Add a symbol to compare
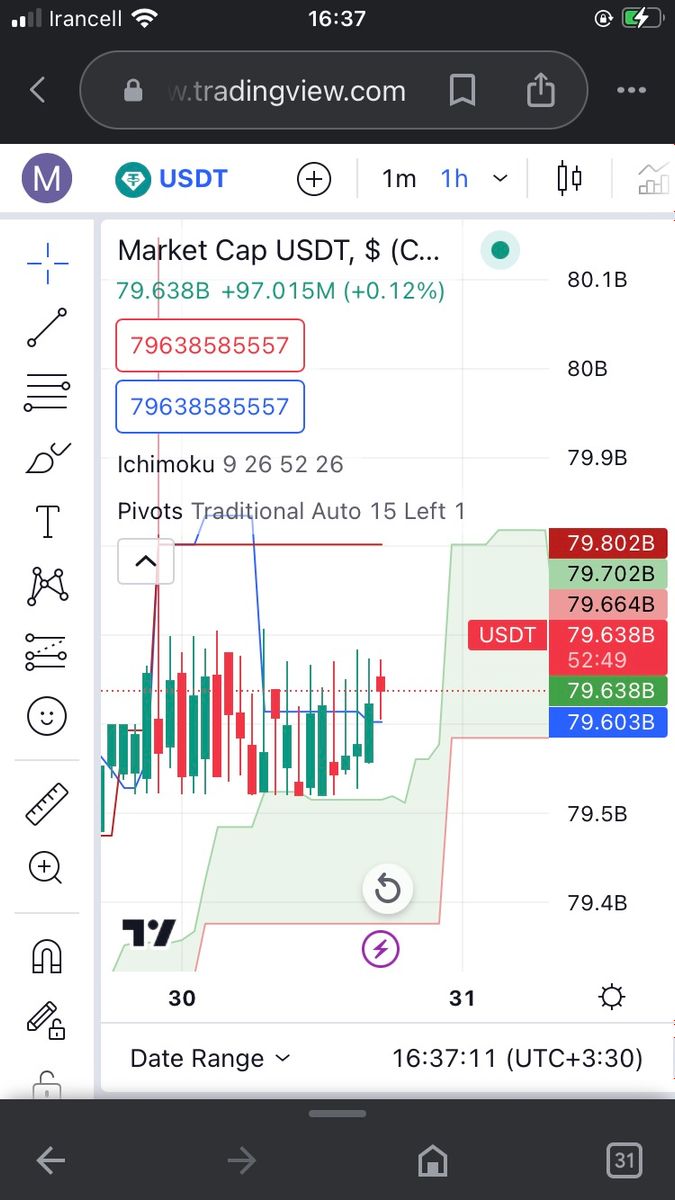 tap(314, 179)
